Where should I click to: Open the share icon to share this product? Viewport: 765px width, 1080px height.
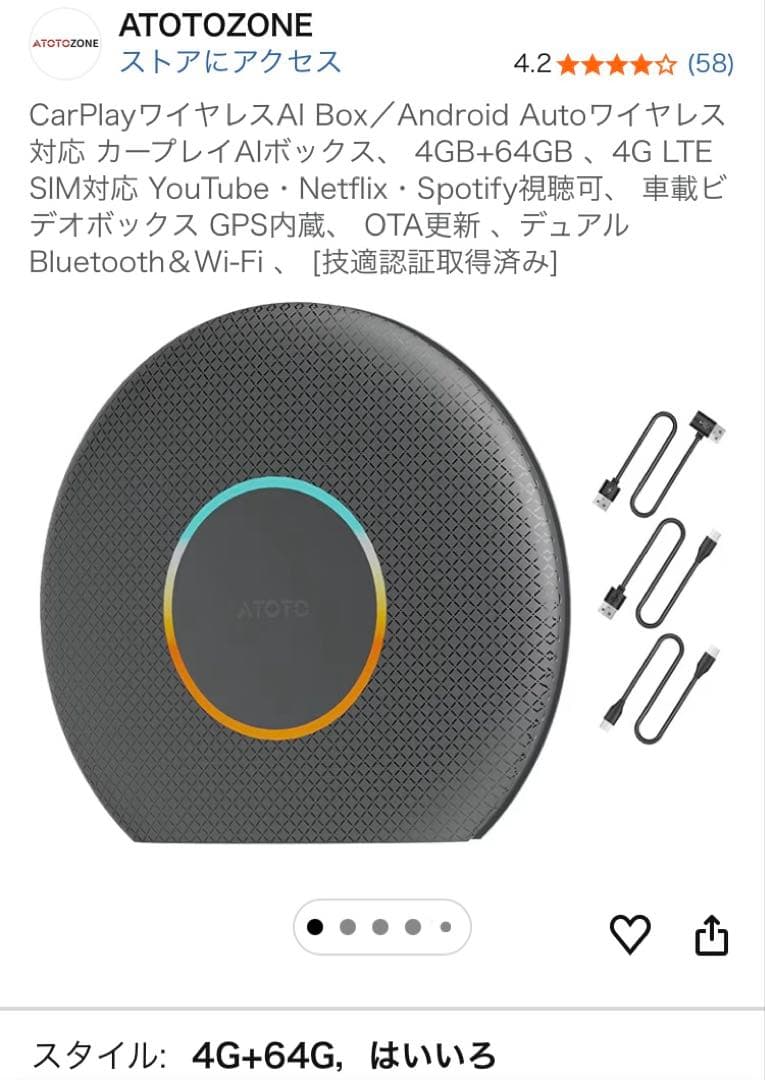coord(714,935)
